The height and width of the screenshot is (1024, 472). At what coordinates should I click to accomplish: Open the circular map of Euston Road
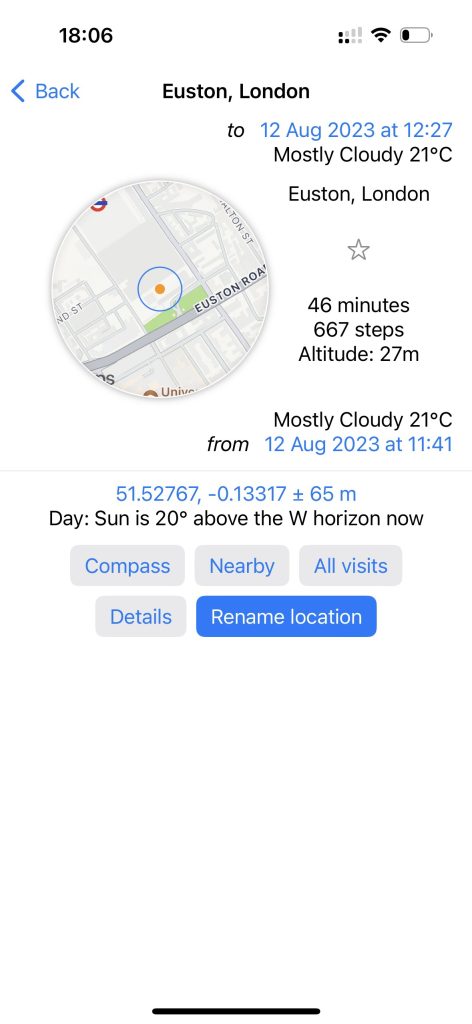click(x=160, y=288)
